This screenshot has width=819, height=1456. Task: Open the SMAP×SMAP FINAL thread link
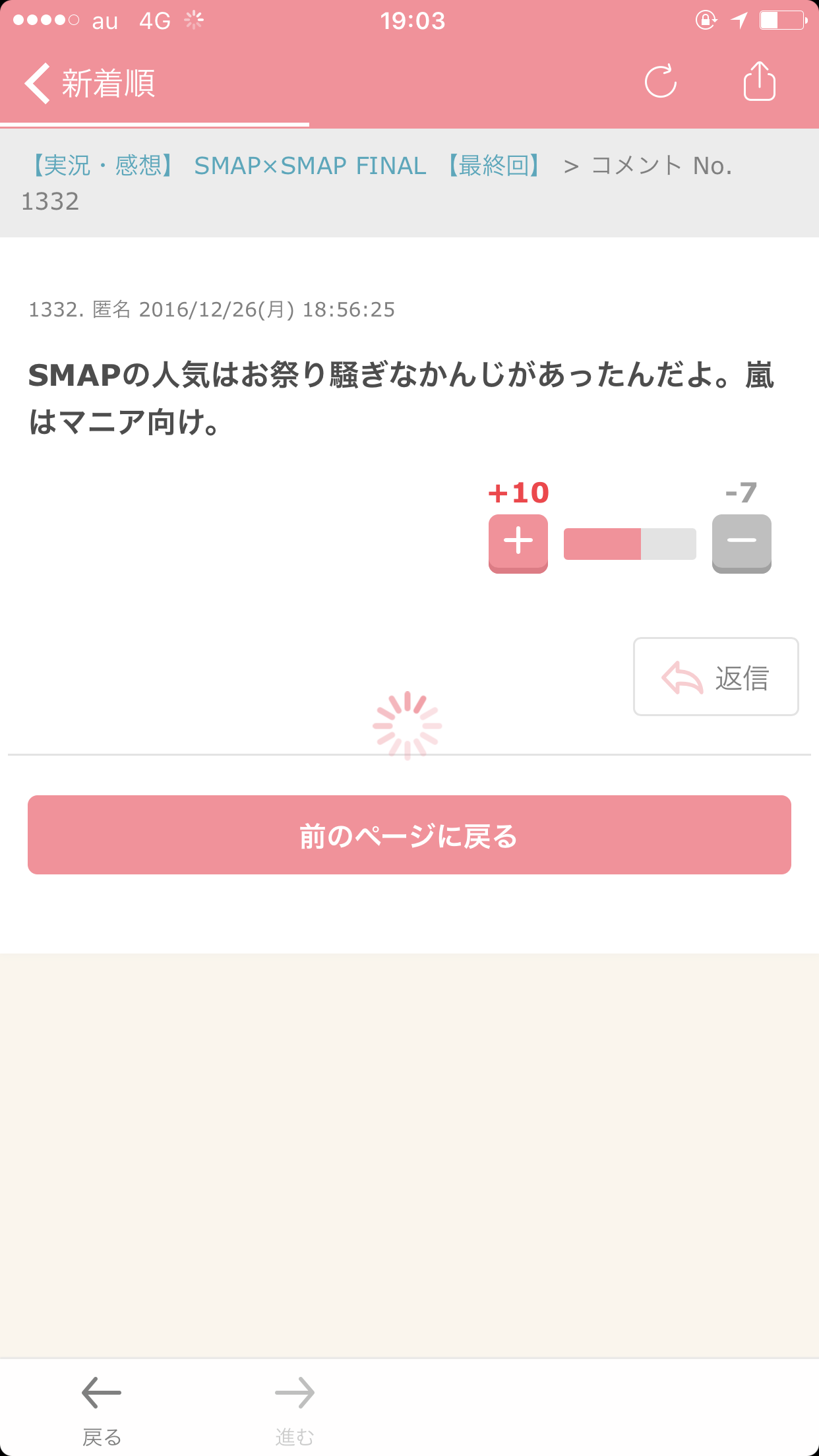tap(287, 166)
